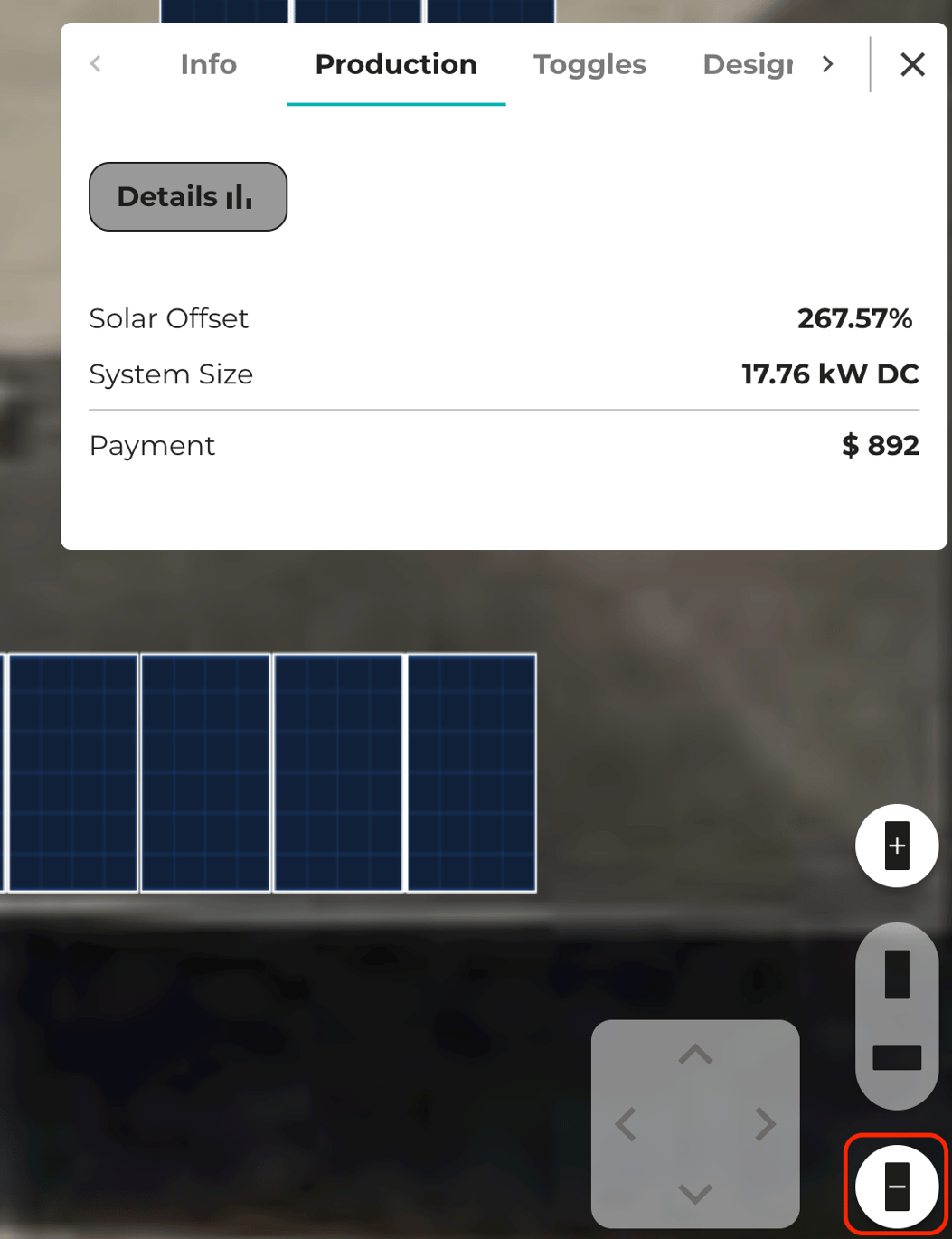Close the production info panel

click(x=912, y=64)
